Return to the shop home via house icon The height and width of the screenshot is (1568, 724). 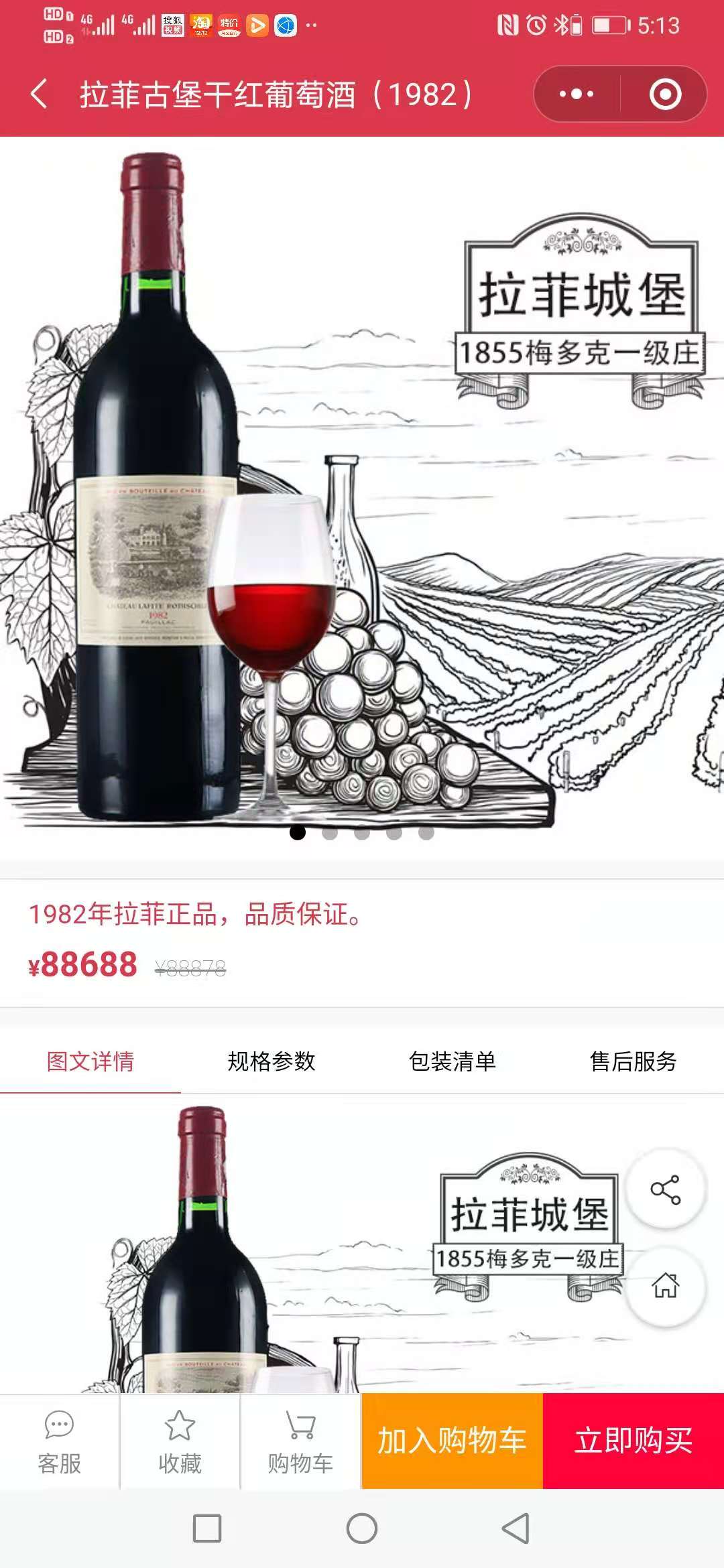pyautogui.click(x=665, y=1285)
